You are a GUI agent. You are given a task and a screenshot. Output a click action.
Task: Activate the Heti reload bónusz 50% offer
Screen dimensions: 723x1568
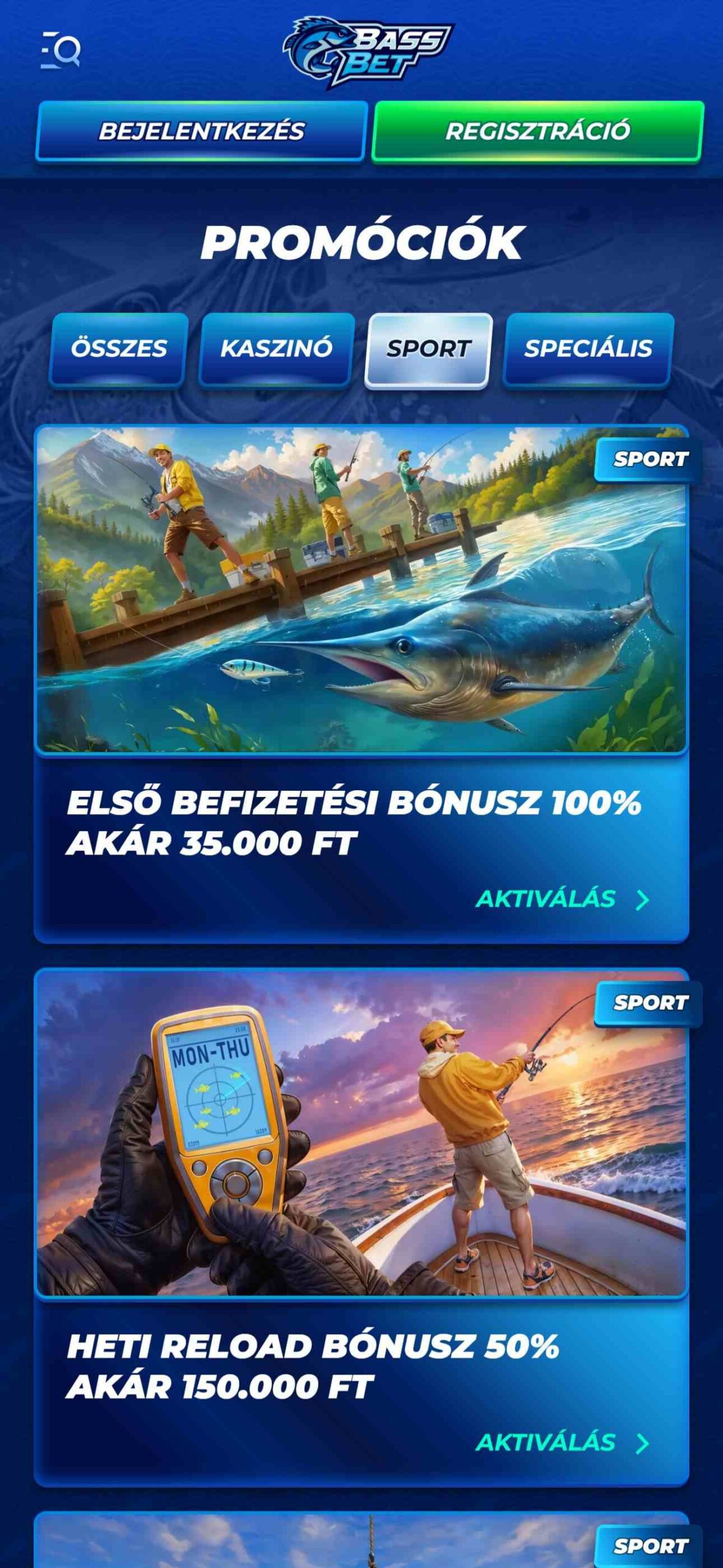[563, 1442]
